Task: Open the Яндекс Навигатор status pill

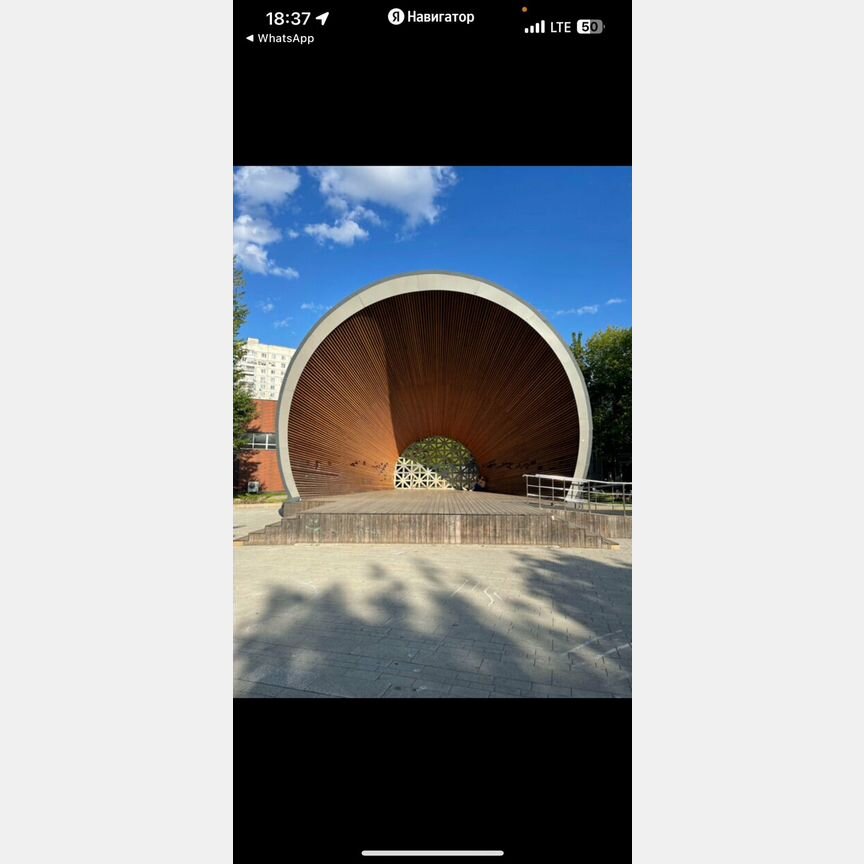Action: [x=431, y=17]
